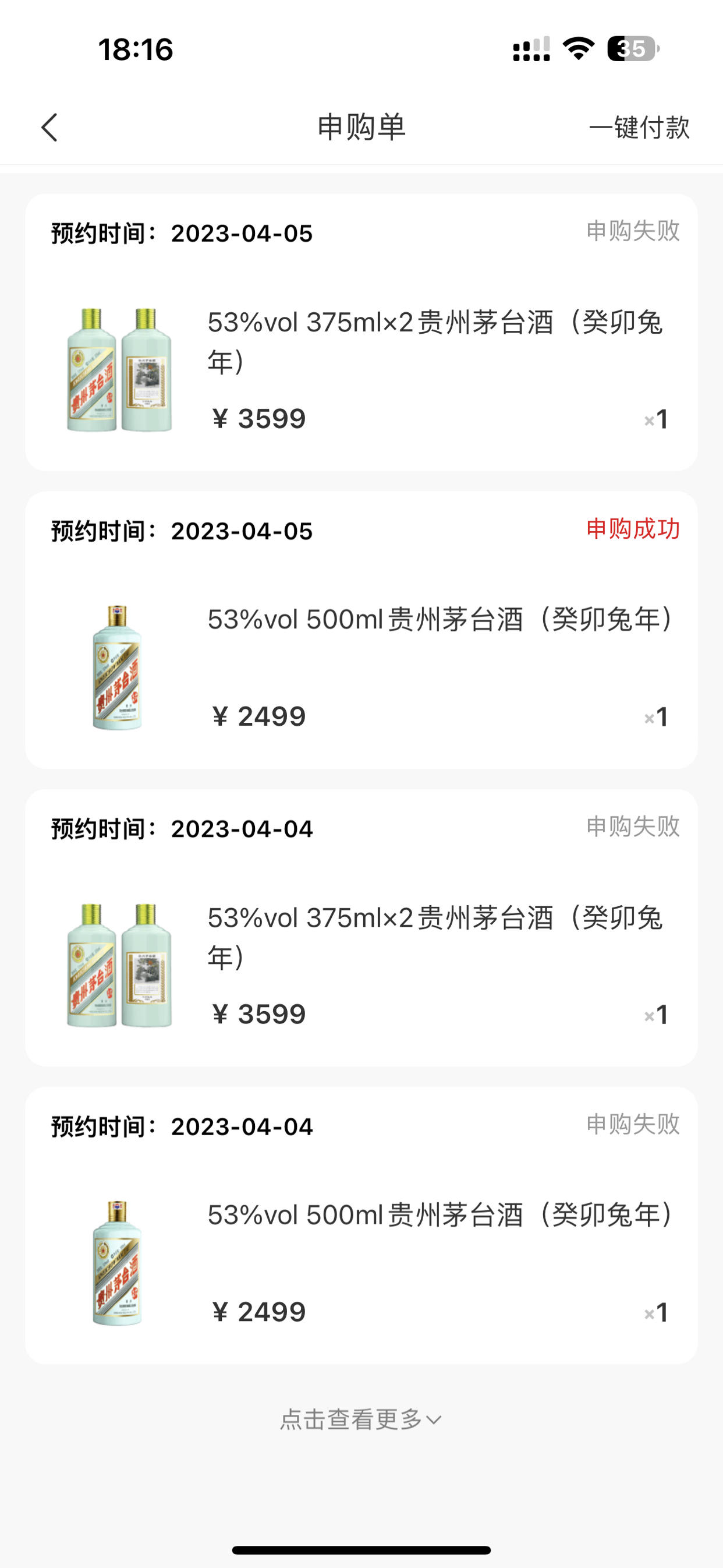The width and height of the screenshot is (723, 1568).
Task: Open the successful 2023-04-05 500ml Moutai order
Action: tap(361, 630)
